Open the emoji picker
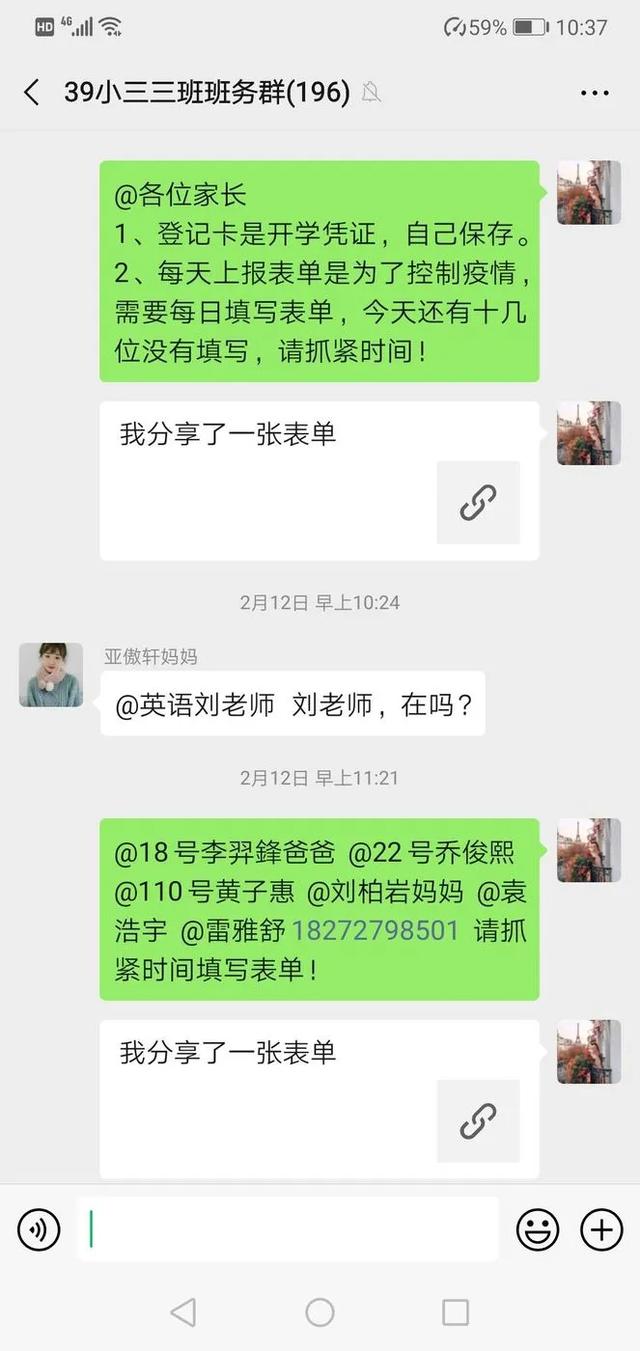The height and width of the screenshot is (1351, 640). (x=537, y=1229)
